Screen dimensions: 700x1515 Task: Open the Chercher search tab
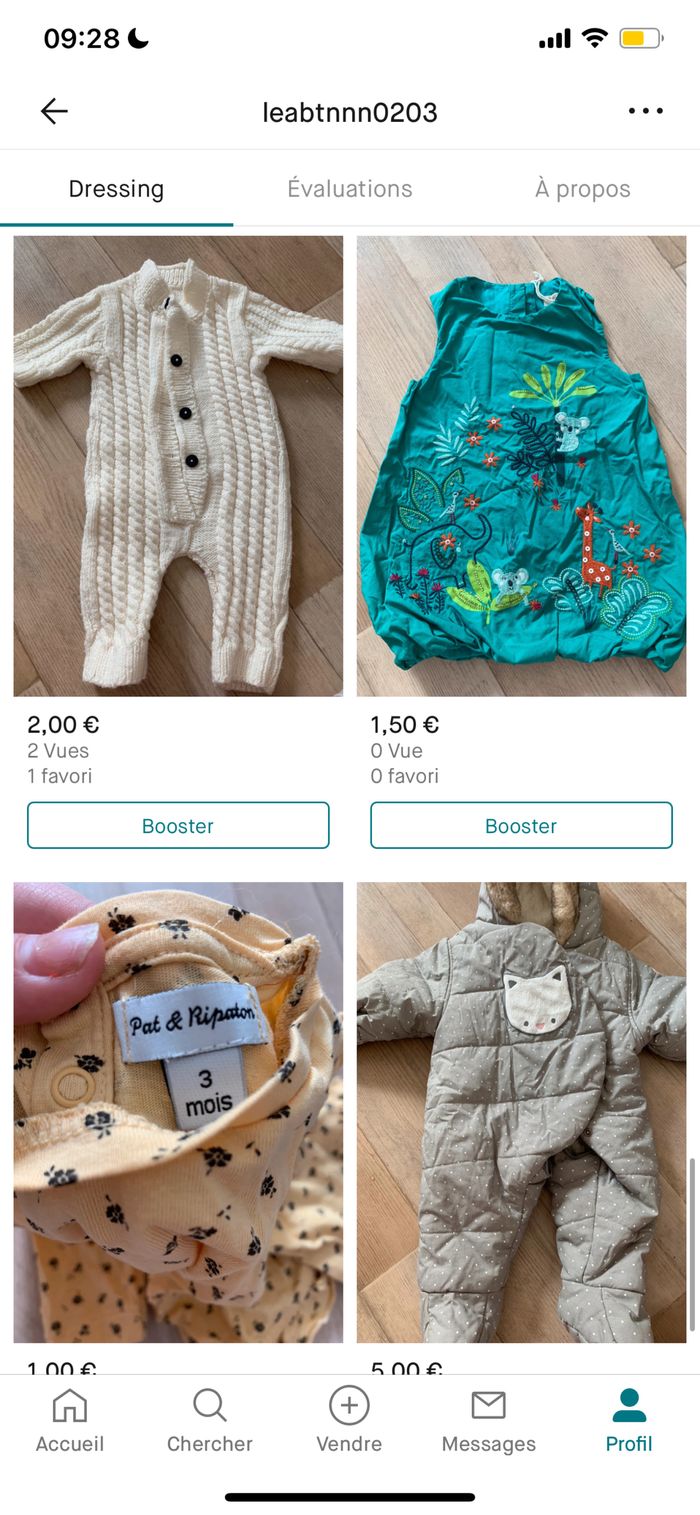209,1420
